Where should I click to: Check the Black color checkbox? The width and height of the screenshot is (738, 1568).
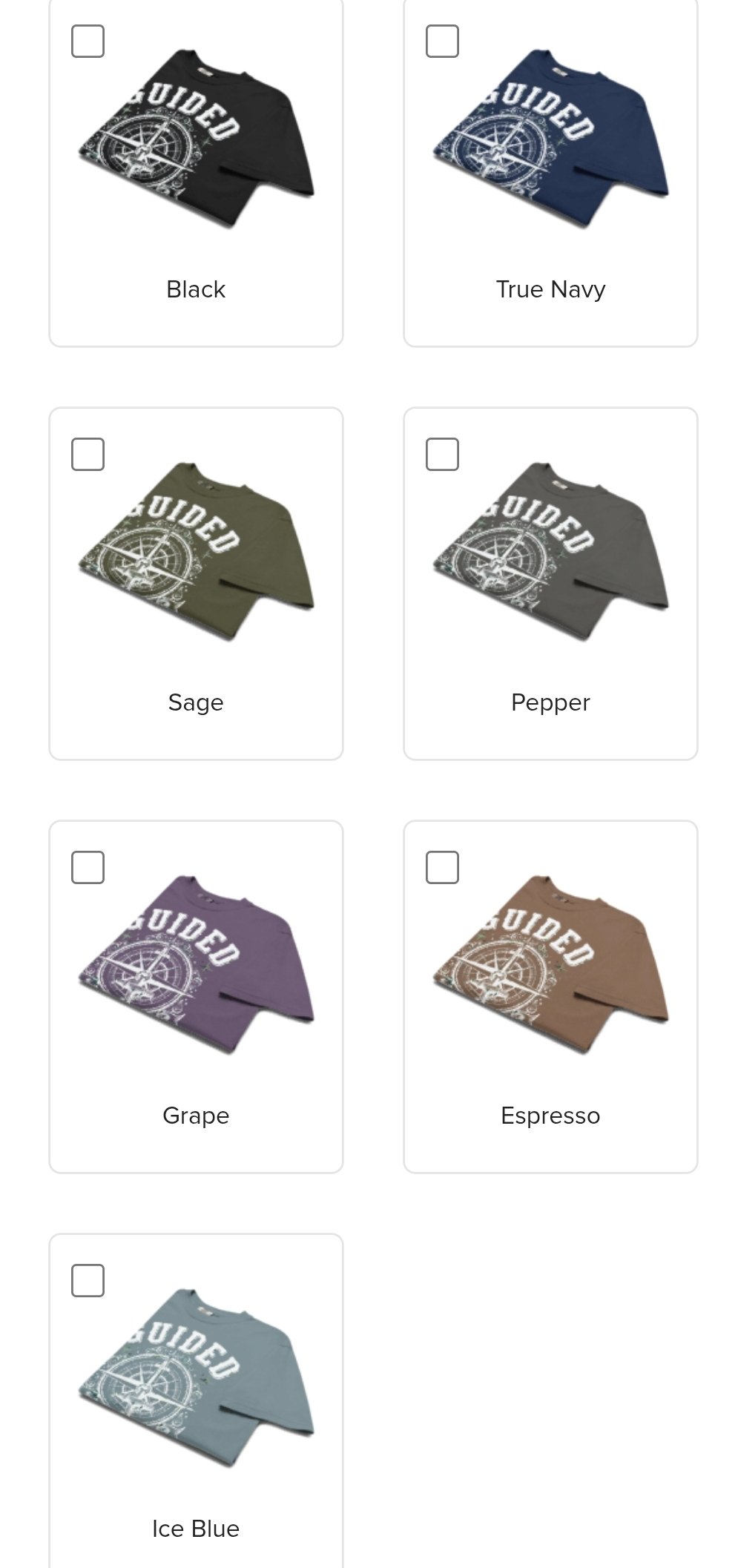coord(88,42)
